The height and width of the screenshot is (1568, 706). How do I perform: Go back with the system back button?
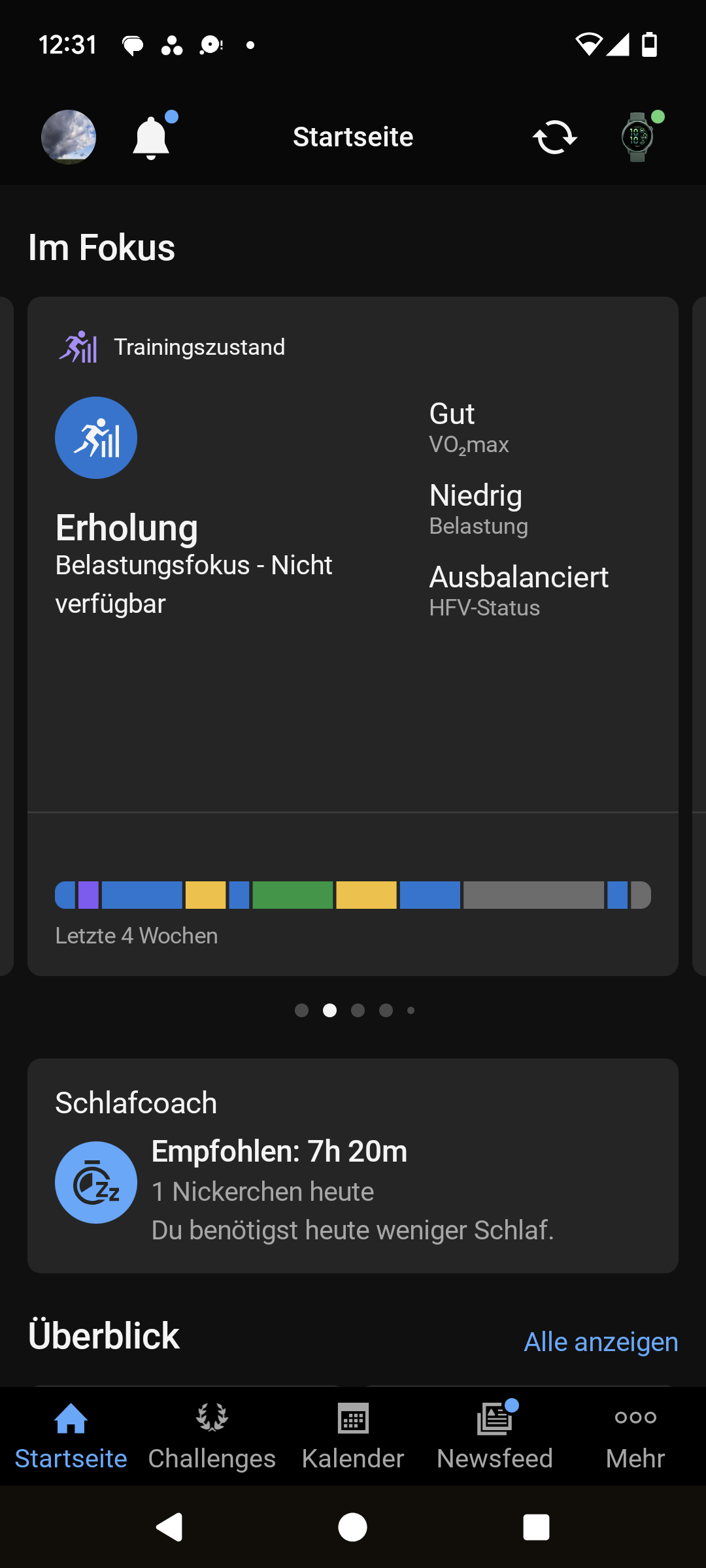[x=169, y=1527]
